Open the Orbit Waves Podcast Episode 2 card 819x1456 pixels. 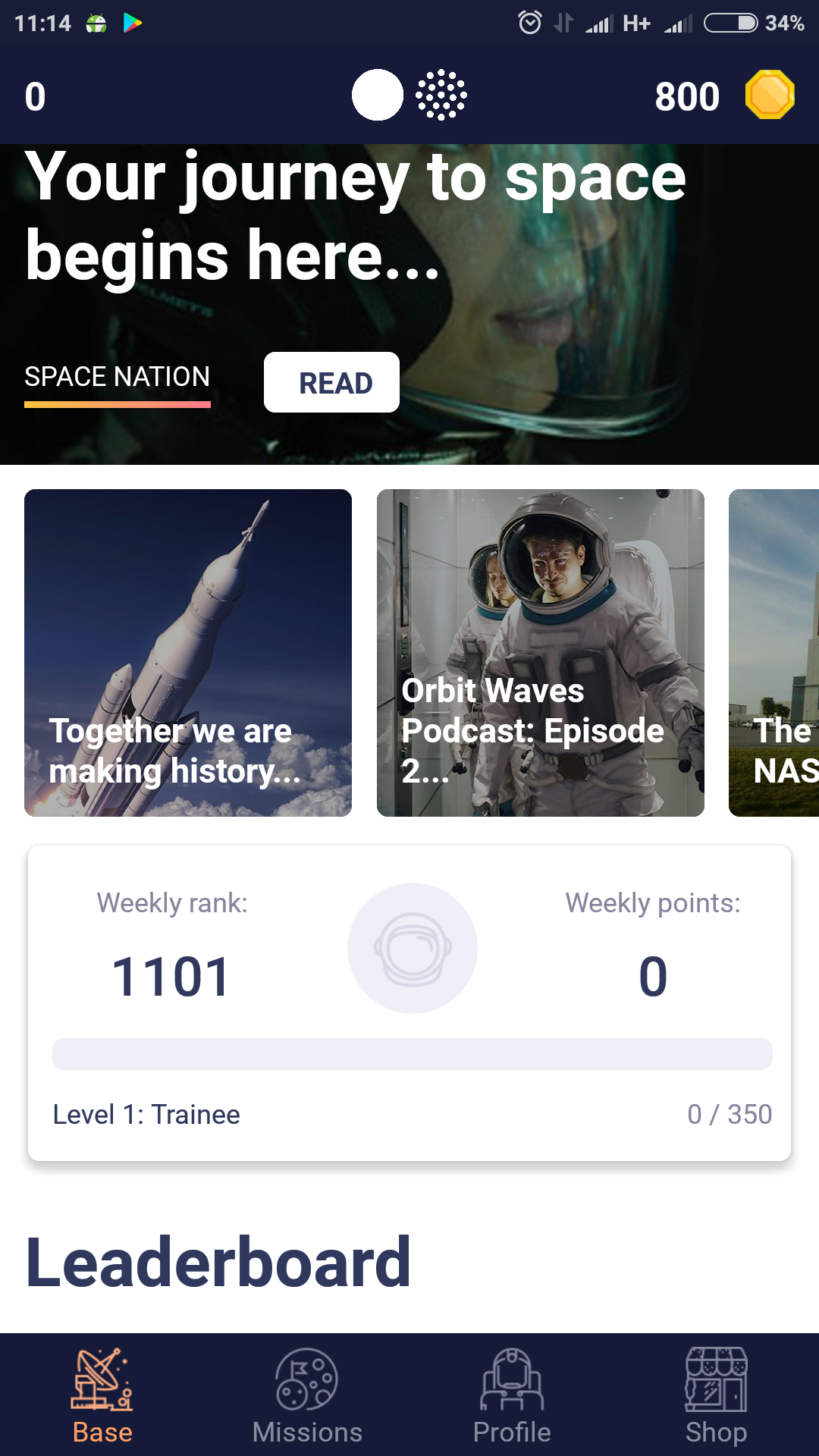pyautogui.click(x=541, y=653)
